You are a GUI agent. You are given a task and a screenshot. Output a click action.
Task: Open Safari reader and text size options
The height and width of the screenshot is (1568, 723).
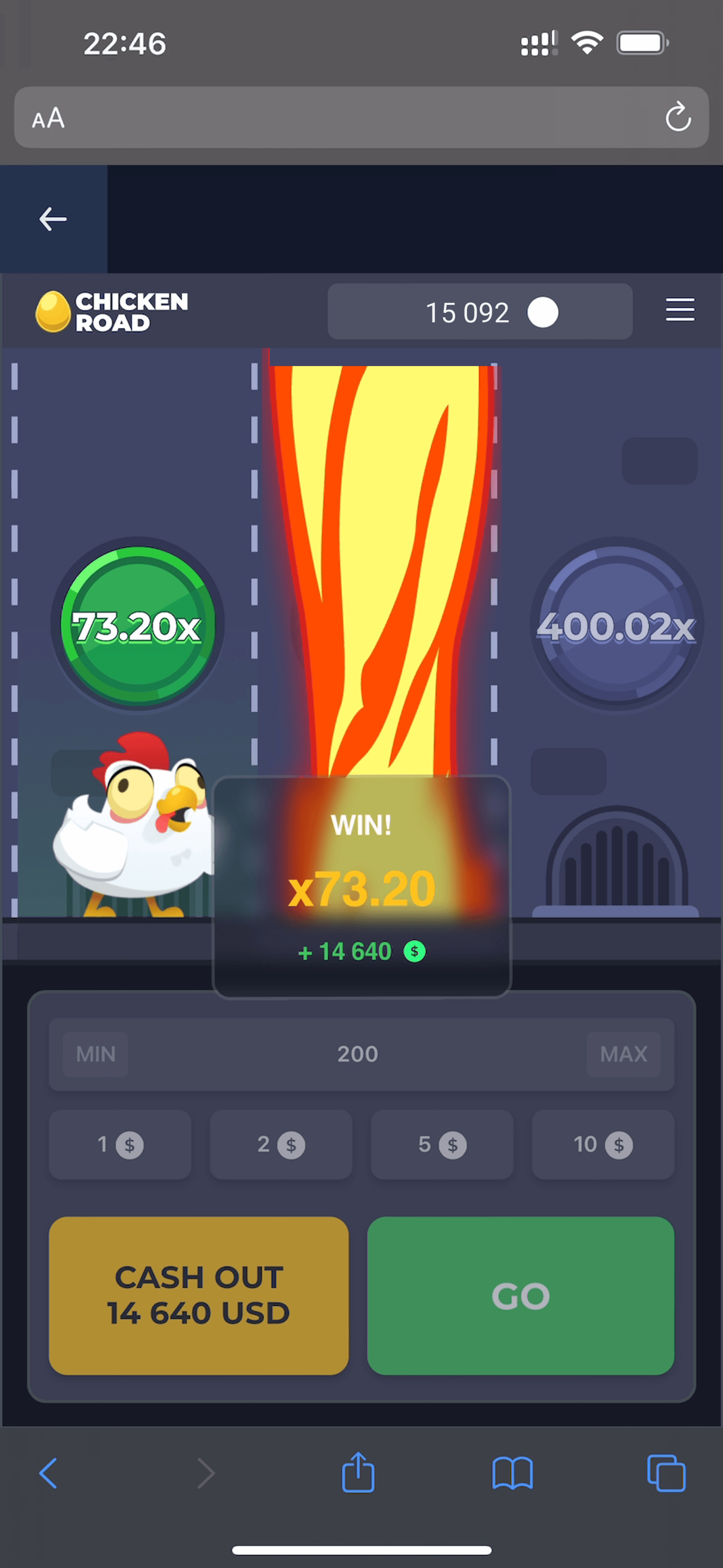point(48,118)
